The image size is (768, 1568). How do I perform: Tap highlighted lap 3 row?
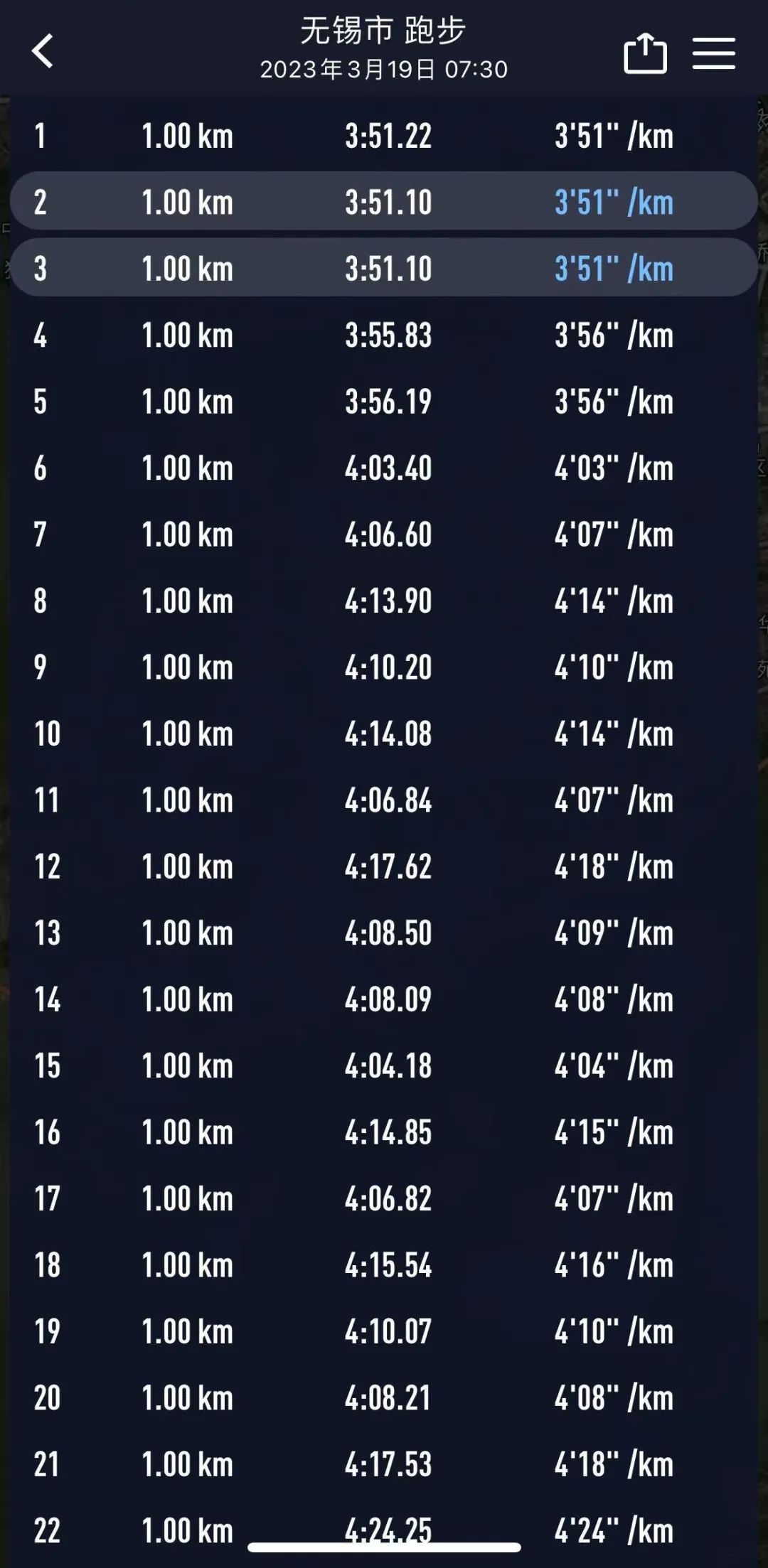point(384,268)
